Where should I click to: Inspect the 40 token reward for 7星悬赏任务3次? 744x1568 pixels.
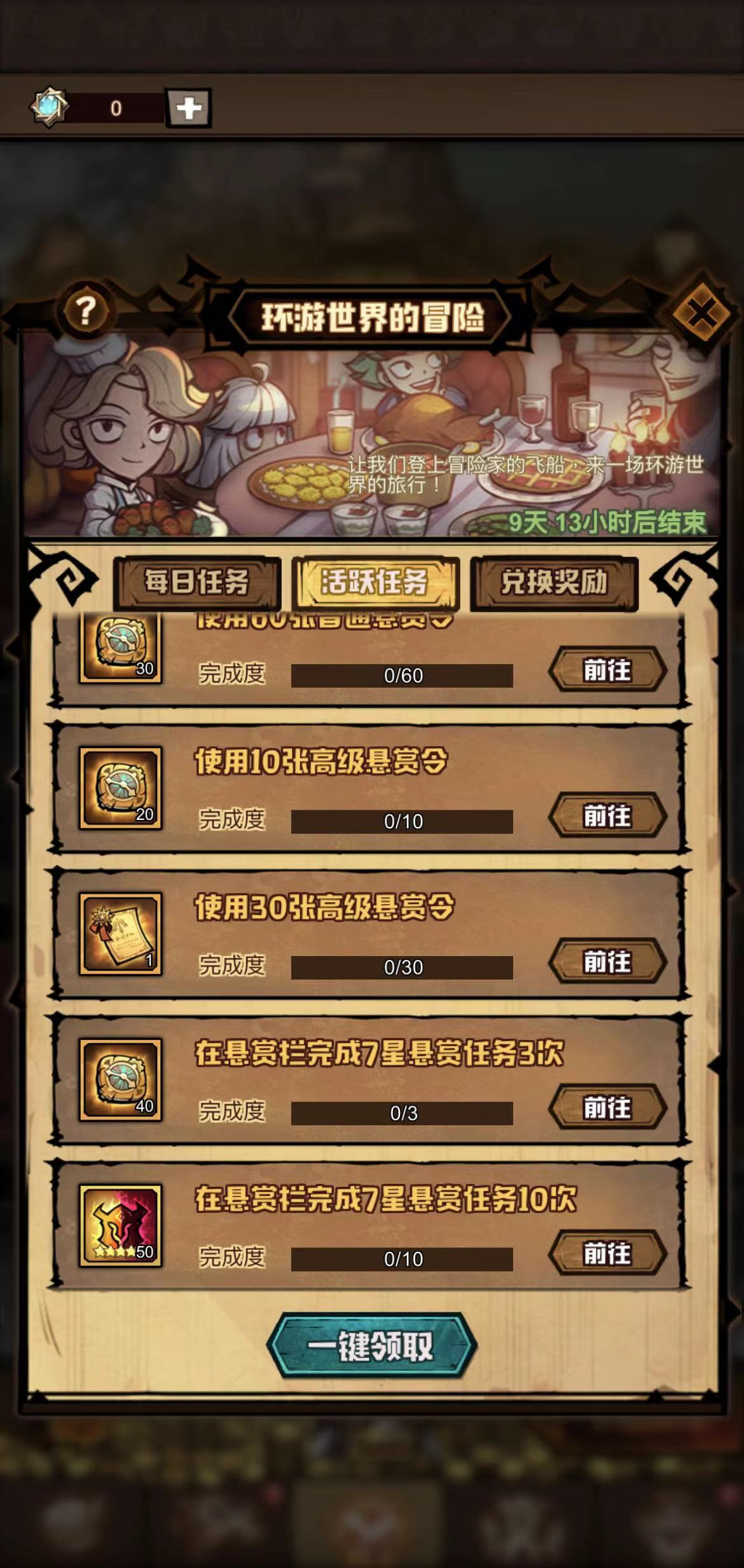[120, 1079]
